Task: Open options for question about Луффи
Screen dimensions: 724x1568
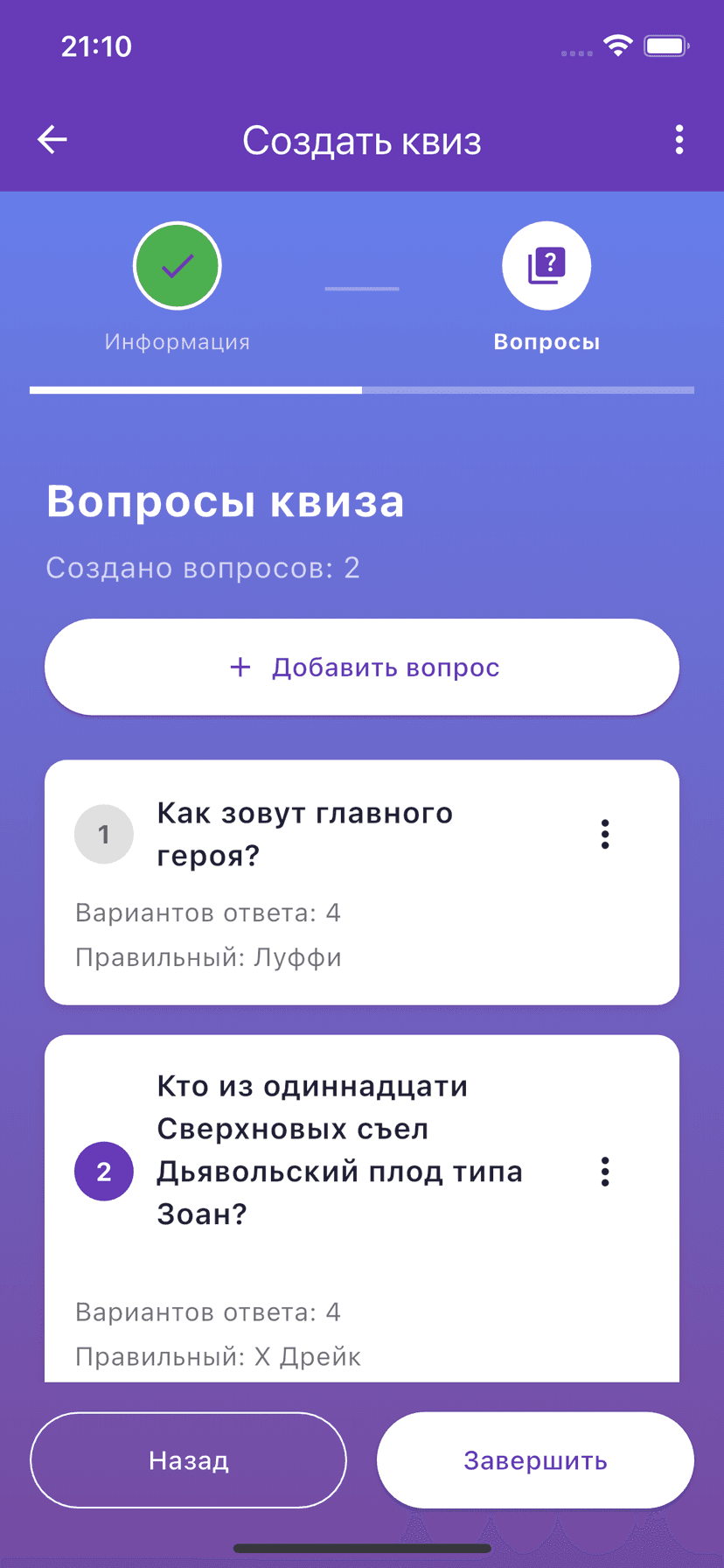Action: point(604,834)
